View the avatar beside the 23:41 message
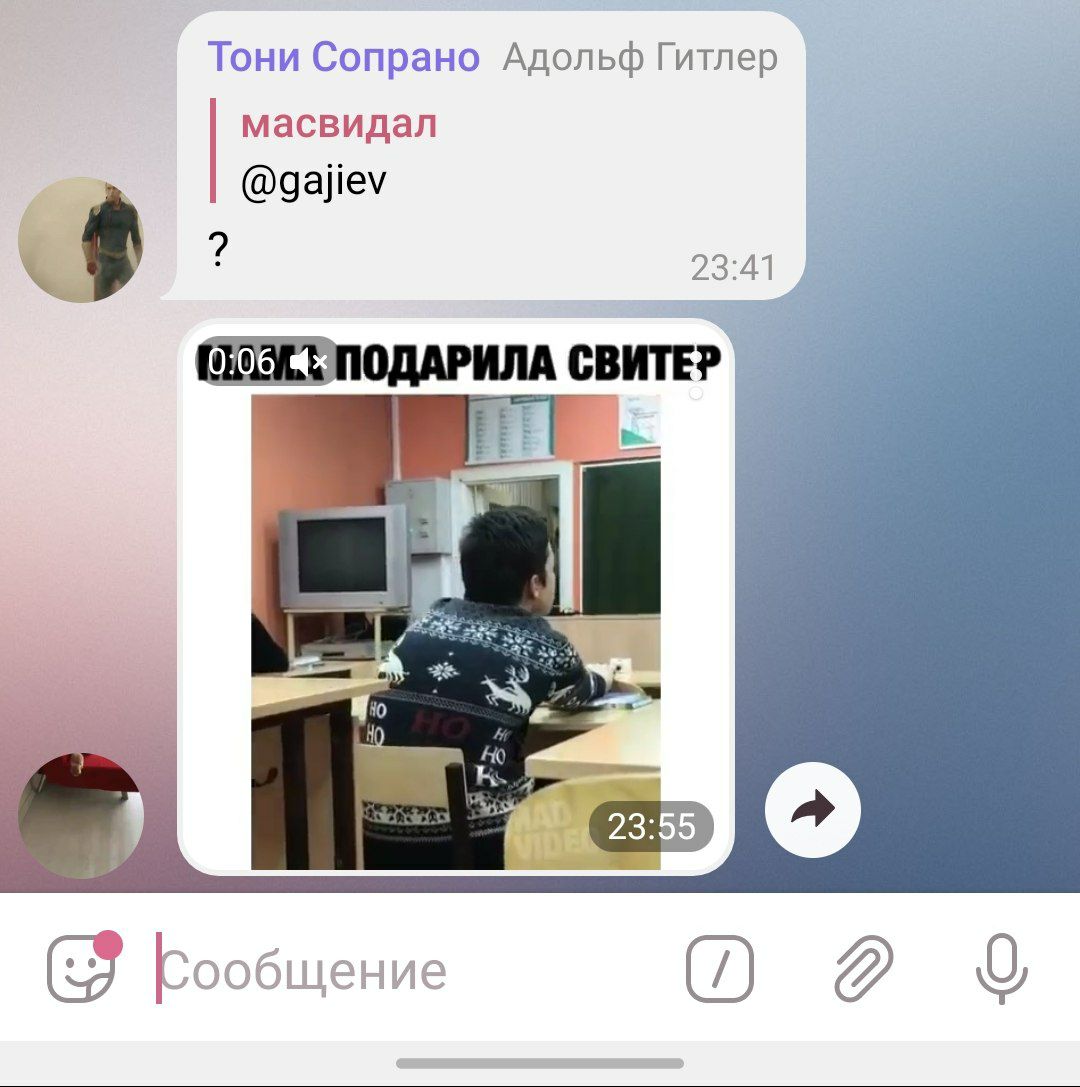The image size is (1080, 1087). point(81,239)
